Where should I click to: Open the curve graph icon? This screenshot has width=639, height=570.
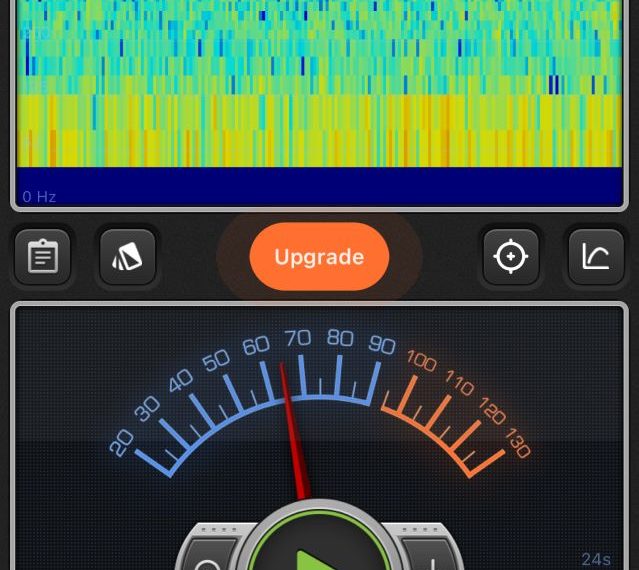[x=596, y=257]
